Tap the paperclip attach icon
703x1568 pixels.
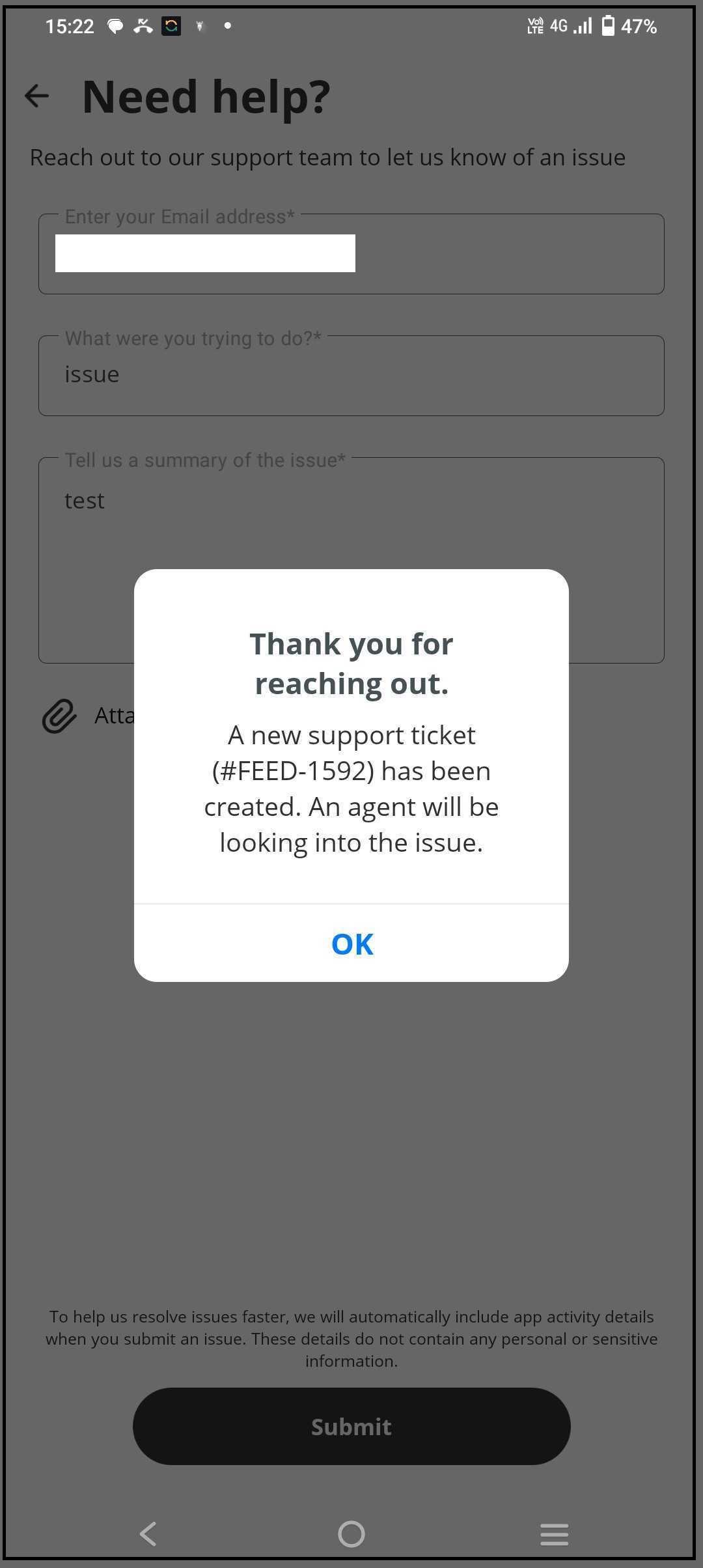click(x=59, y=716)
